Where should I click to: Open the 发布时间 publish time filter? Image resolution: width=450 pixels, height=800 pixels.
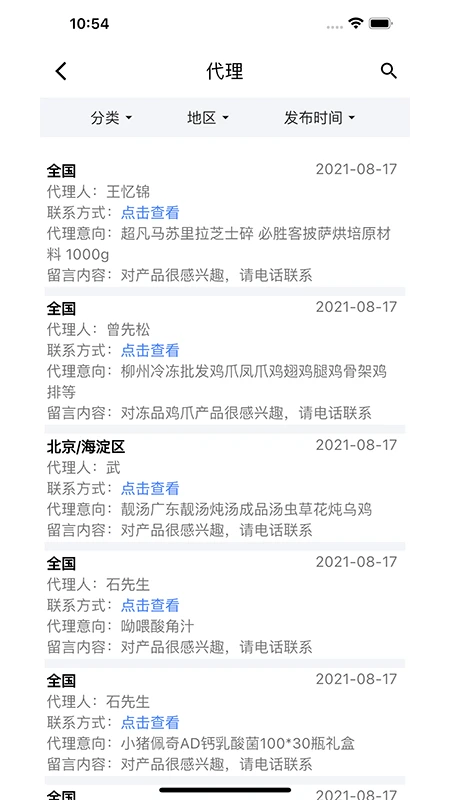[319, 118]
